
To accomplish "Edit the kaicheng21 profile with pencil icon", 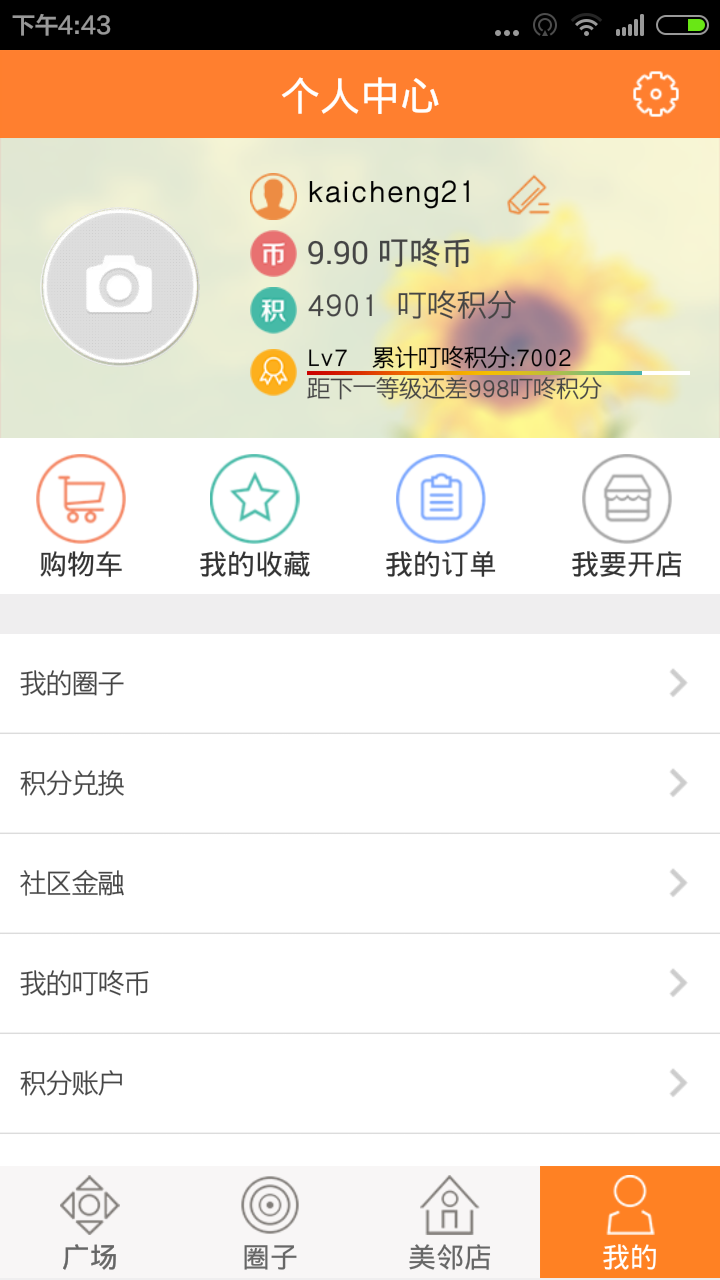I will click(x=528, y=195).
